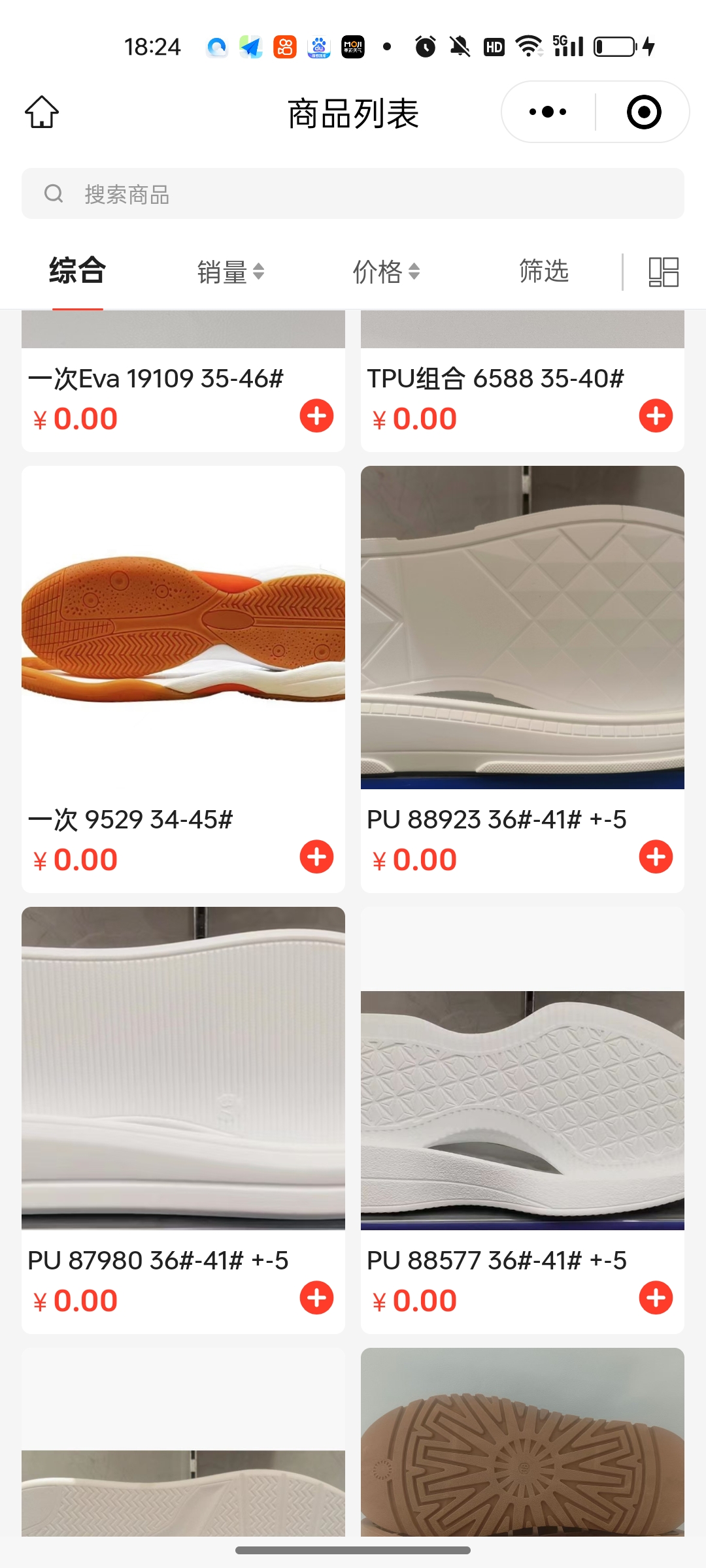Screen dimensions: 706x1568
Task: Open the mini program more options menu
Action: point(548,112)
